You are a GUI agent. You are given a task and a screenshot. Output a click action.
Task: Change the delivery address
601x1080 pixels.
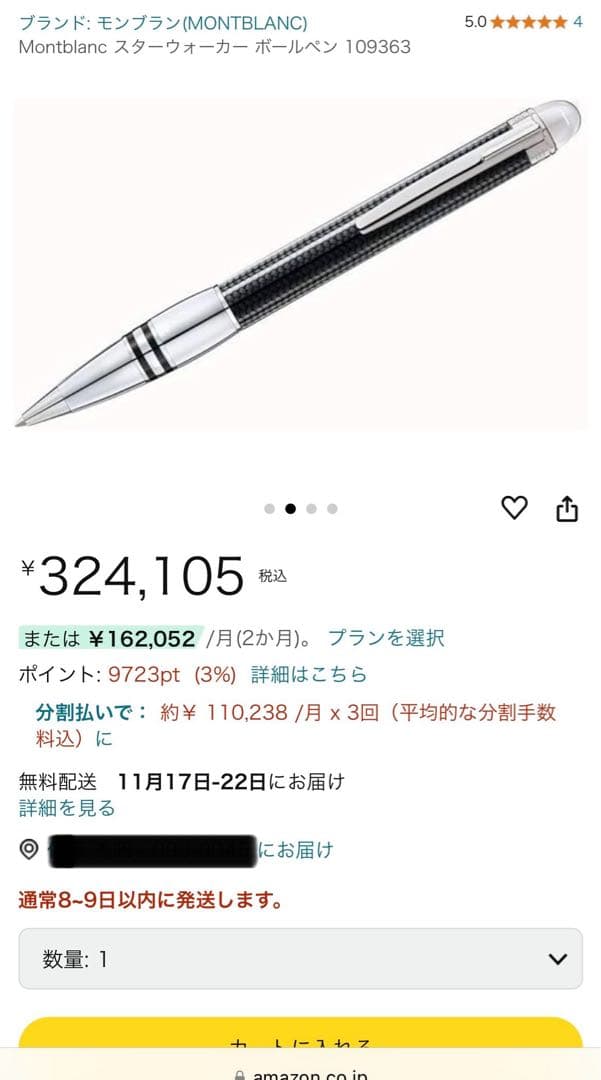pos(190,850)
